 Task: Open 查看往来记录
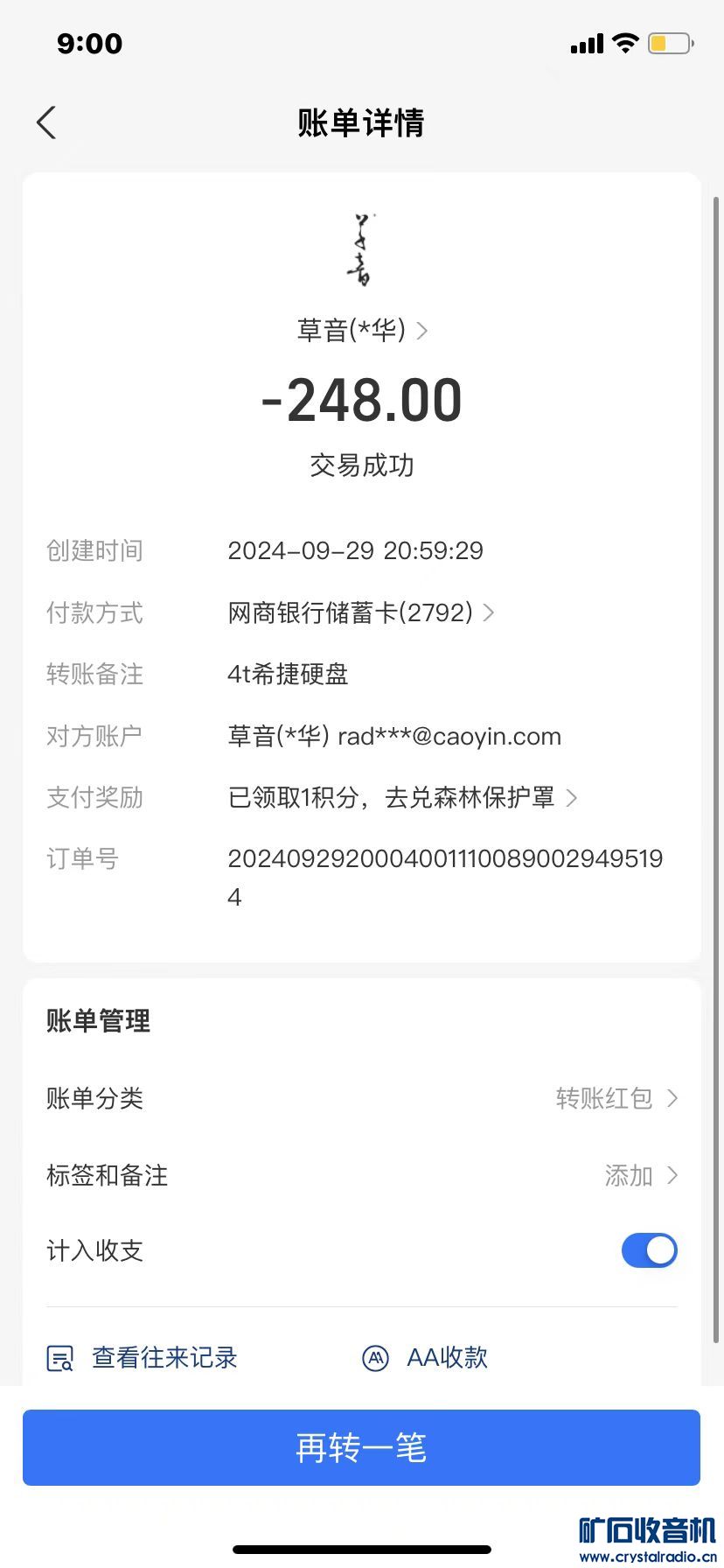[143, 1358]
